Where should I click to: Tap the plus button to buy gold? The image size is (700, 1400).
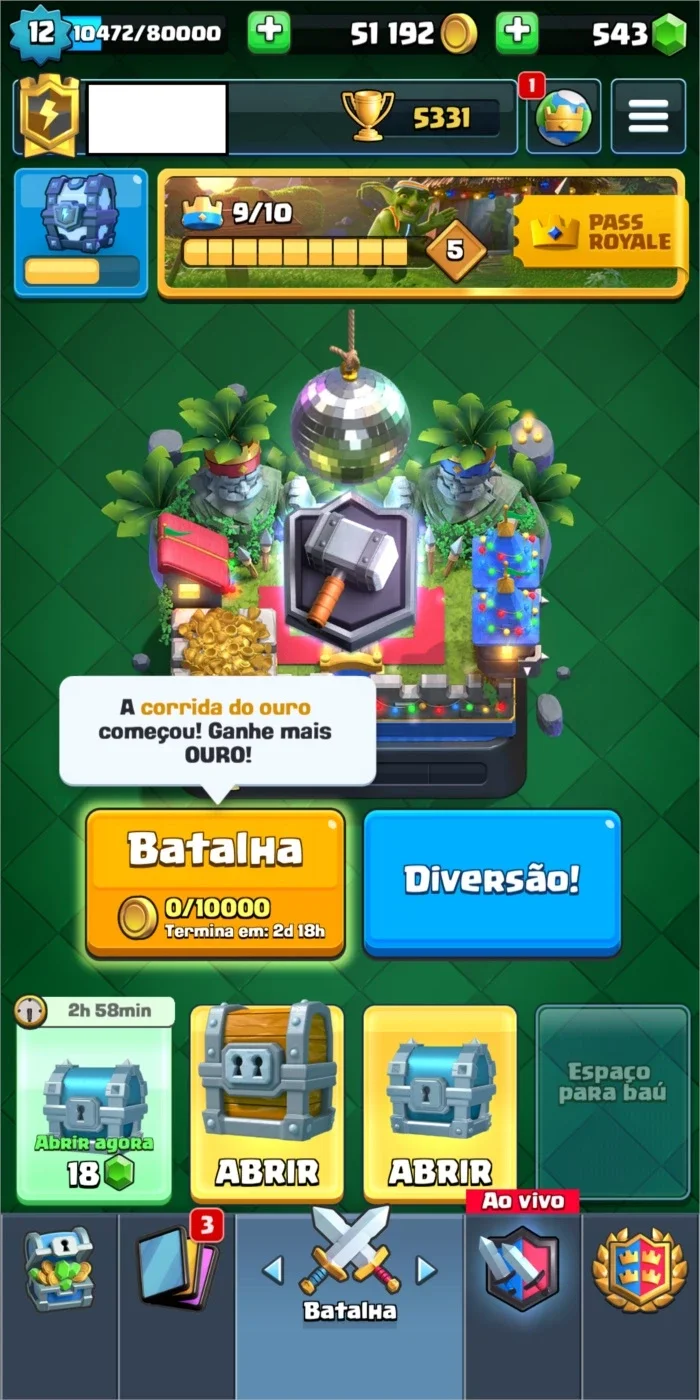pyautogui.click(x=268, y=33)
